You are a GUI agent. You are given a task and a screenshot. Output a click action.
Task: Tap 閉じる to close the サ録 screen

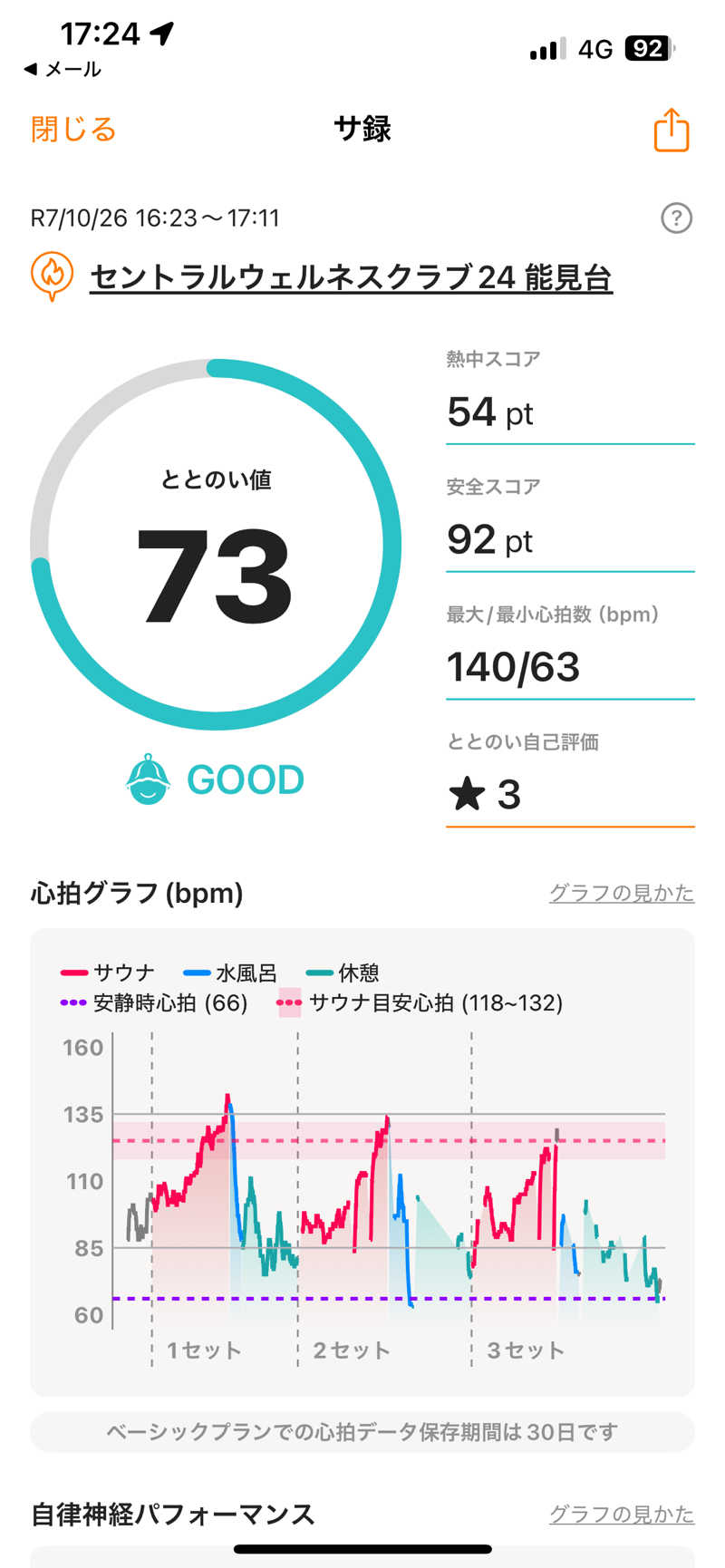tap(73, 130)
